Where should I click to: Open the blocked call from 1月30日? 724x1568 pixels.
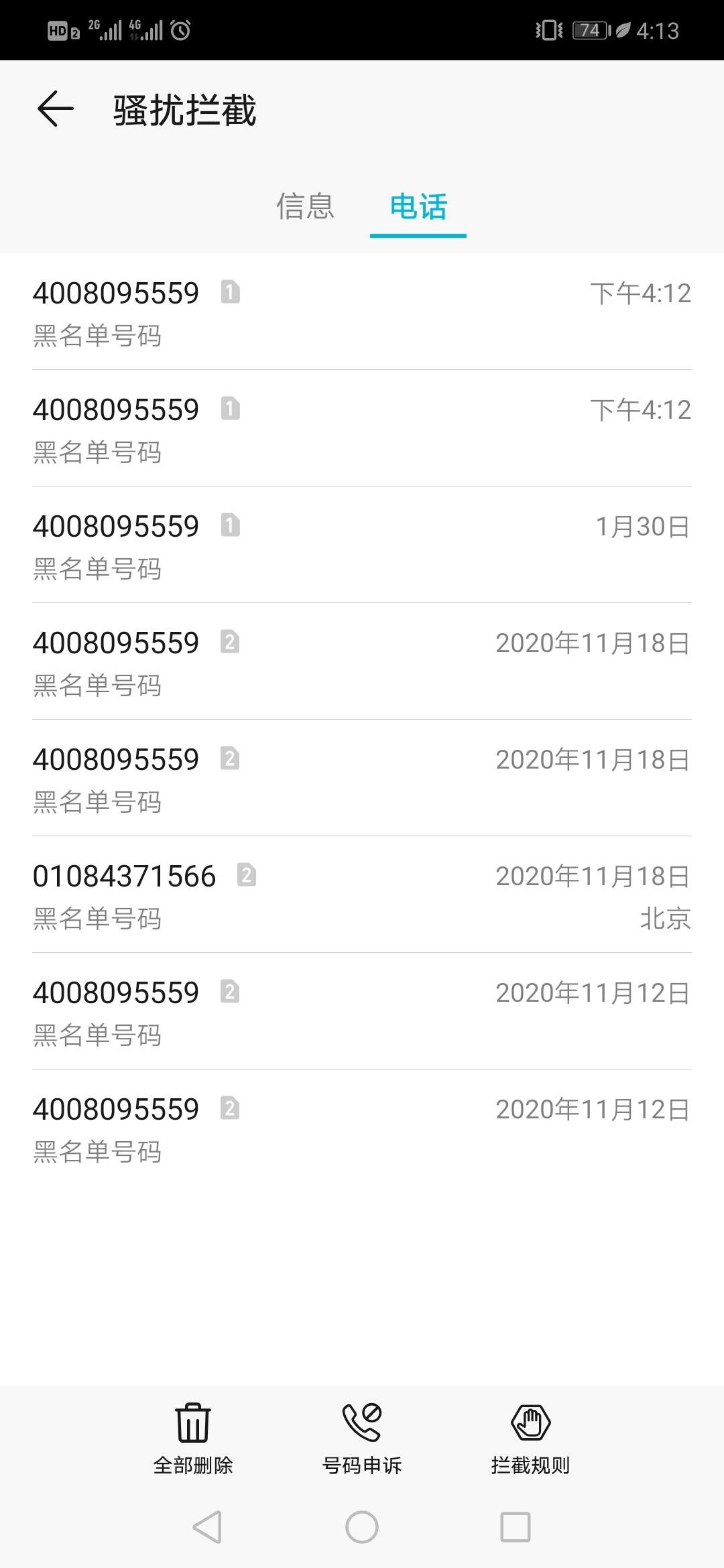point(362,545)
